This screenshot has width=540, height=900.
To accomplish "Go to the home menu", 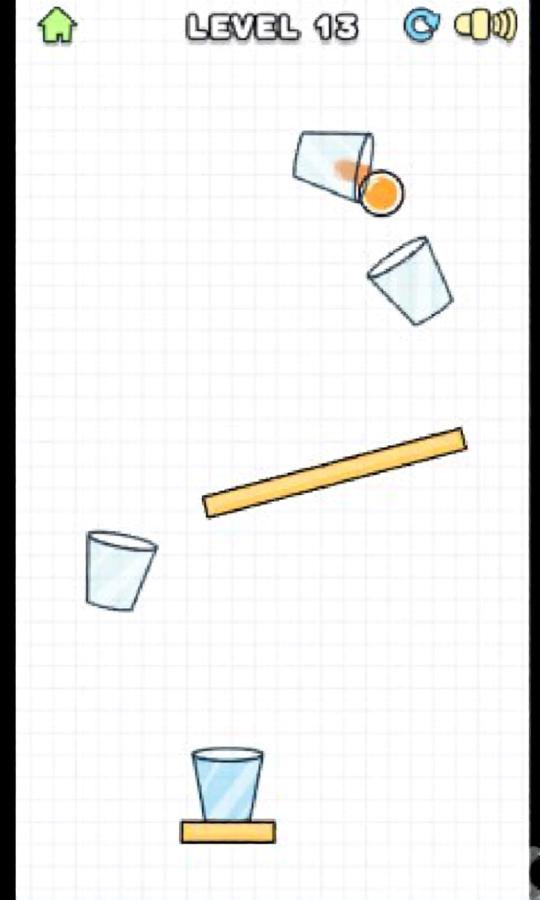I will [57, 25].
